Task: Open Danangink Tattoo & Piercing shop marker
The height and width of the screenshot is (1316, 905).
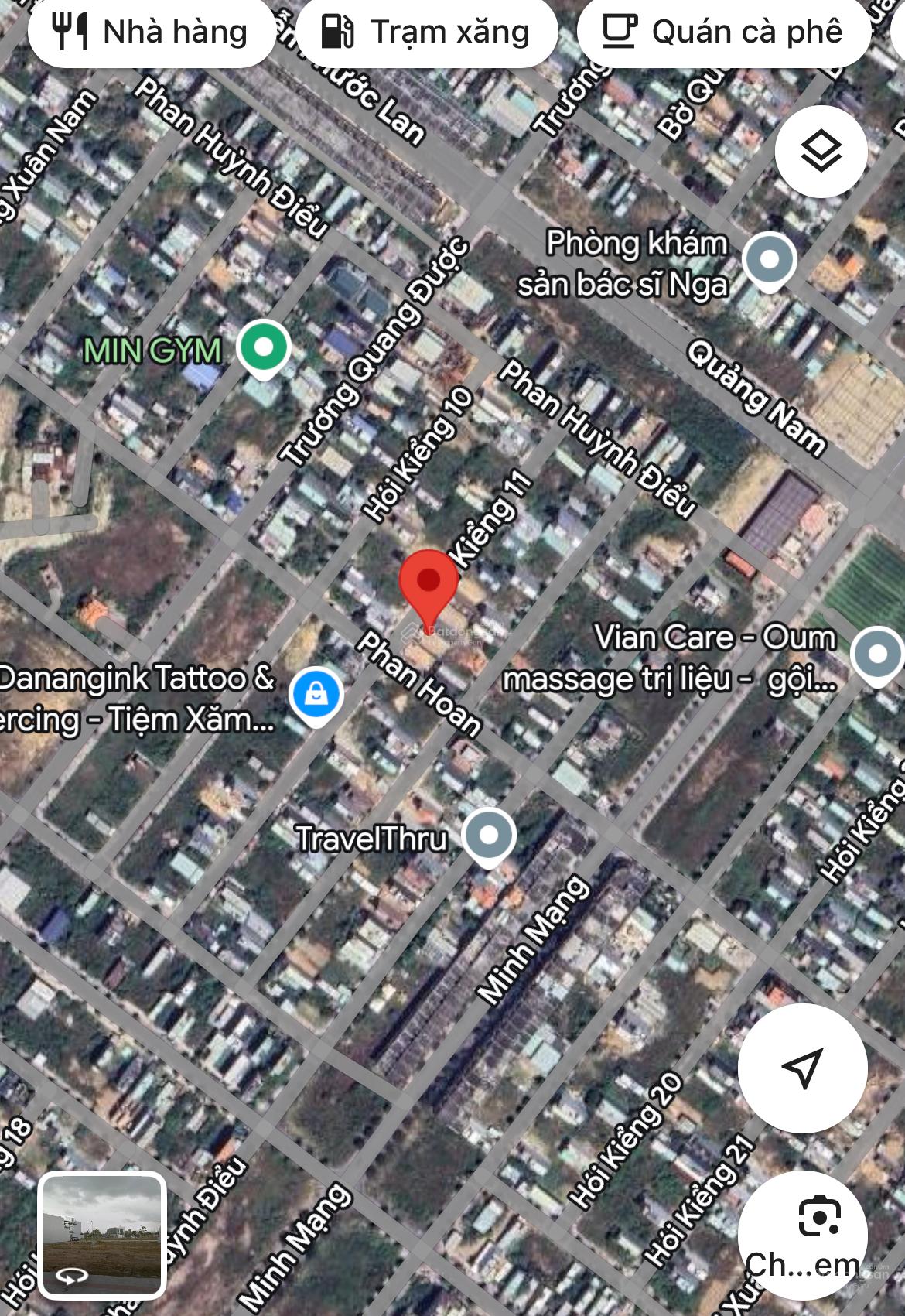Action: point(316,695)
